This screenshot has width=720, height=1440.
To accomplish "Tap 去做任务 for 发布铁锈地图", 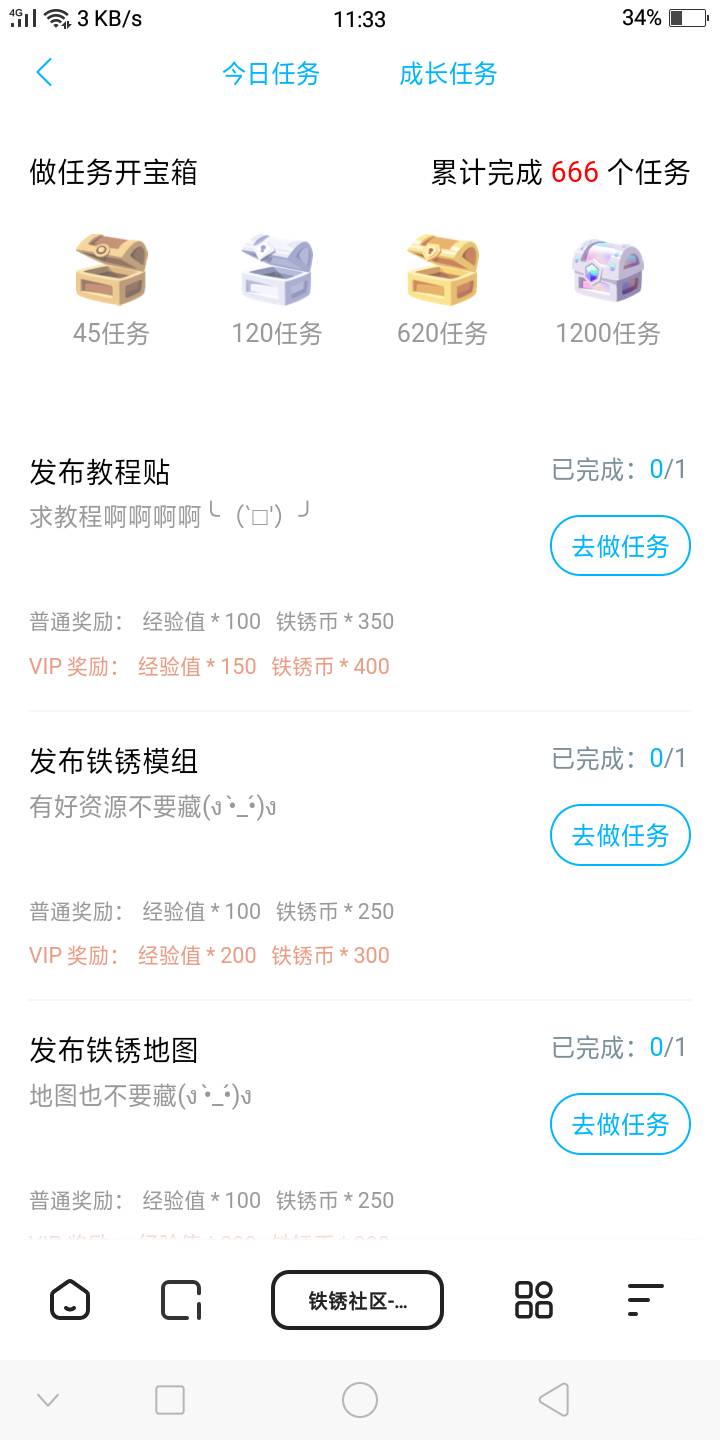I will [x=620, y=1124].
